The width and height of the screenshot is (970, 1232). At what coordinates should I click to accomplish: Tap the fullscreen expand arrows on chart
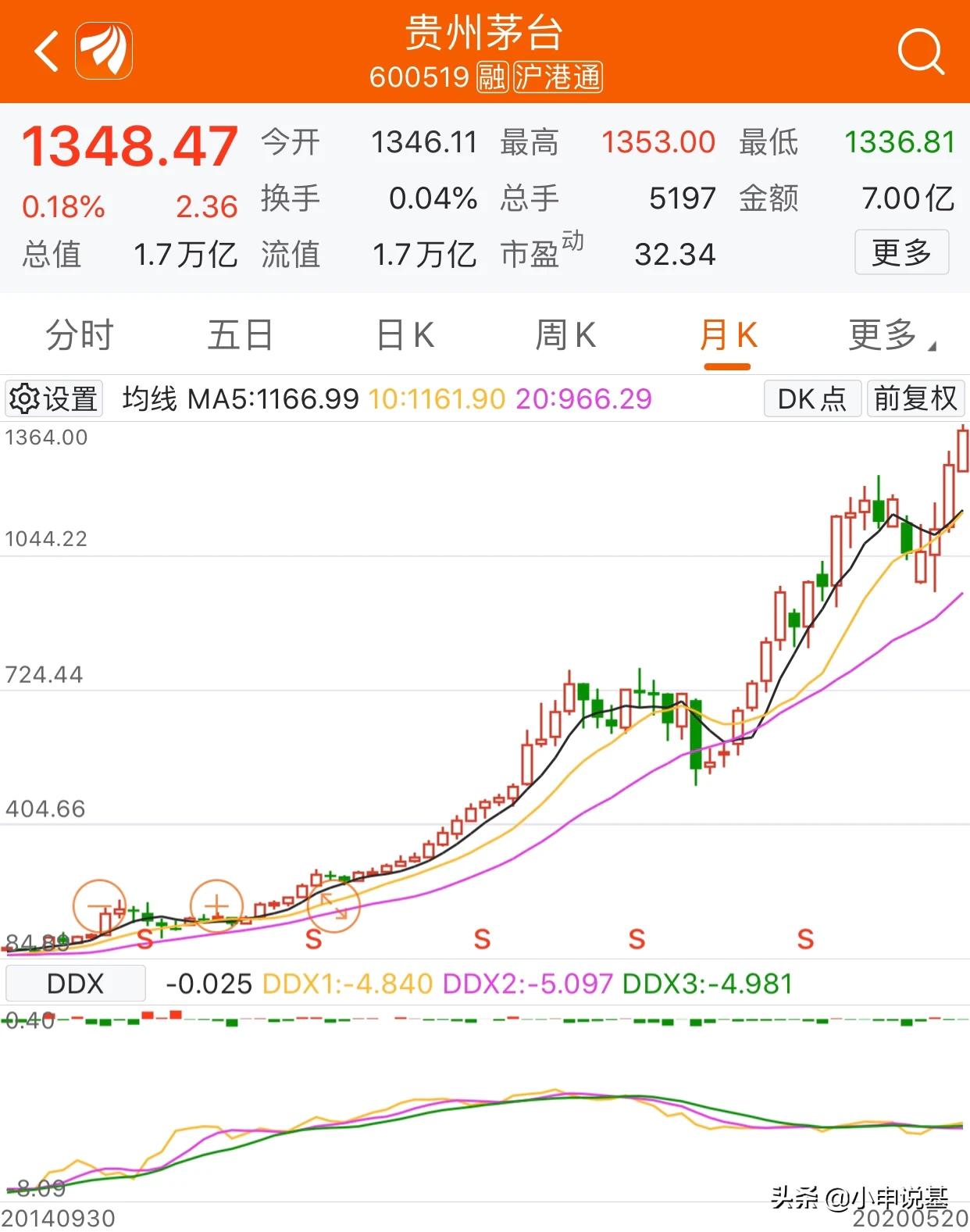pos(333,907)
